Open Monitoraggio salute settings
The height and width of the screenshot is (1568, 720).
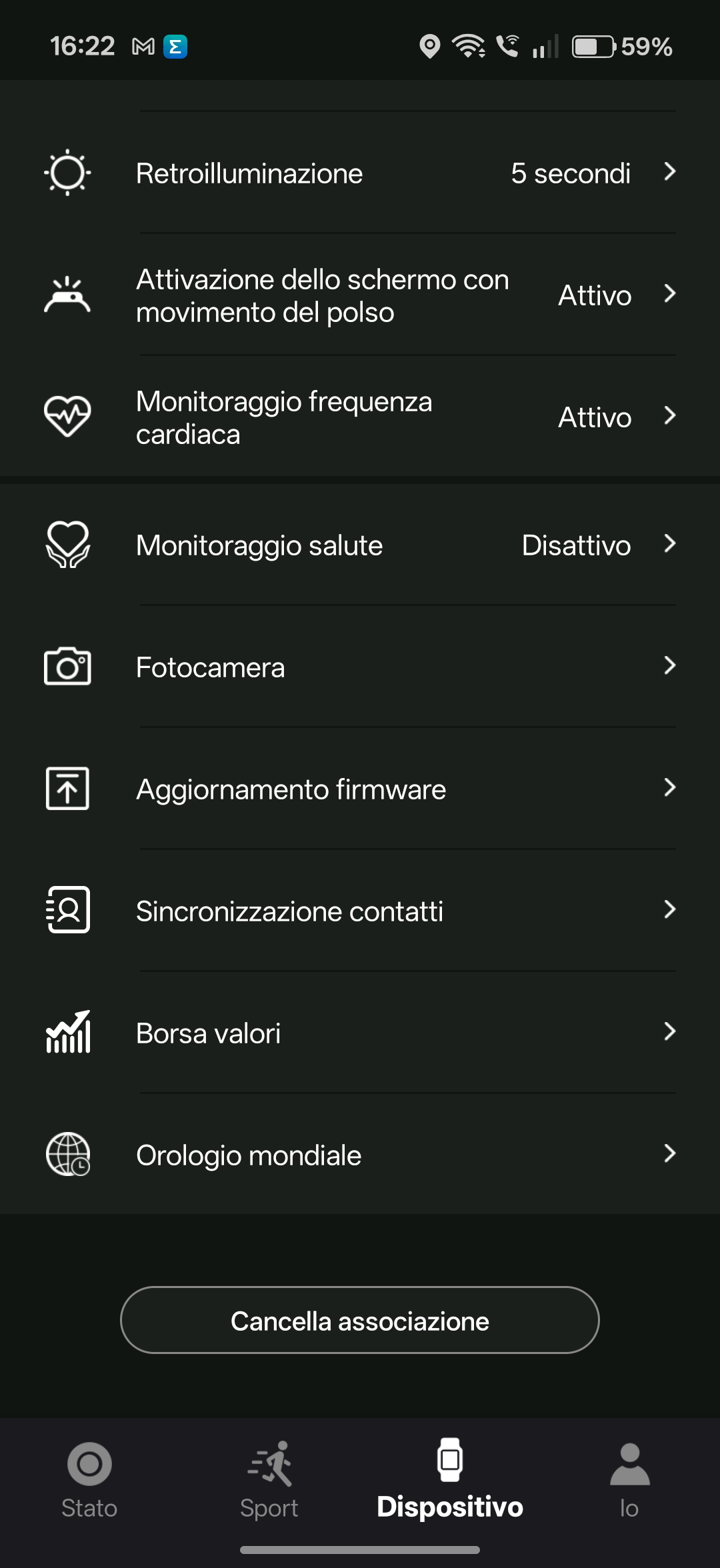360,545
